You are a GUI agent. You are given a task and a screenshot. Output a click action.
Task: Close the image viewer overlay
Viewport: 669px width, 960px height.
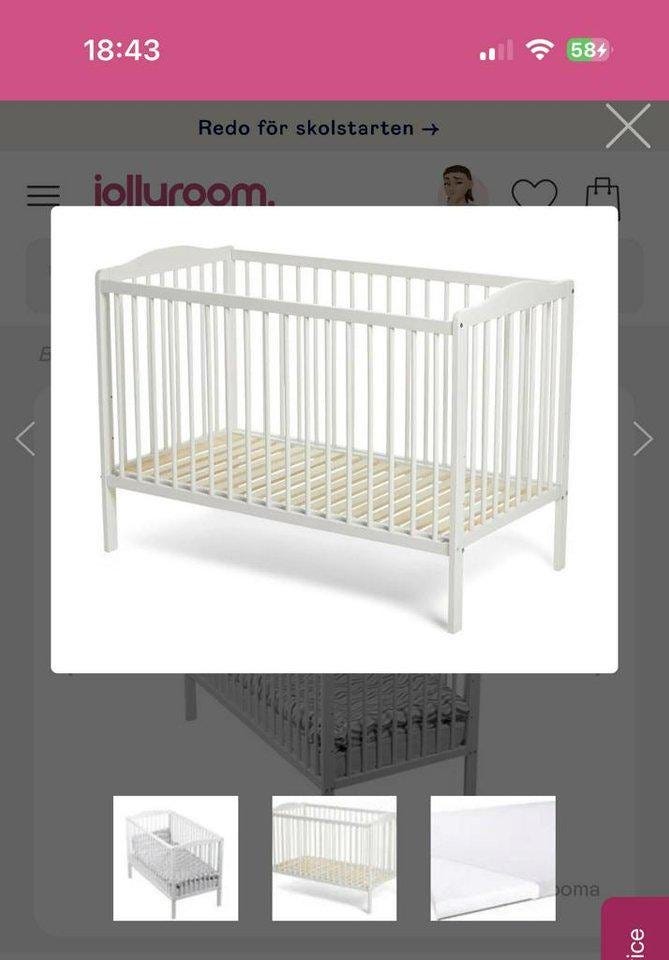pyautogui.click(x=628, y=127)
